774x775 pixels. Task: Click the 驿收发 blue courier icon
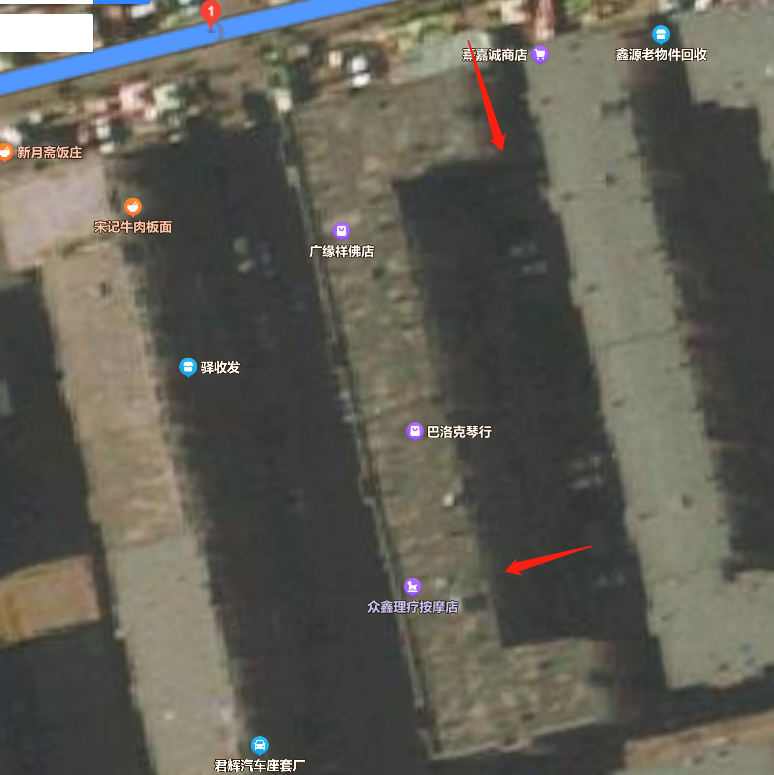(186, 366)
